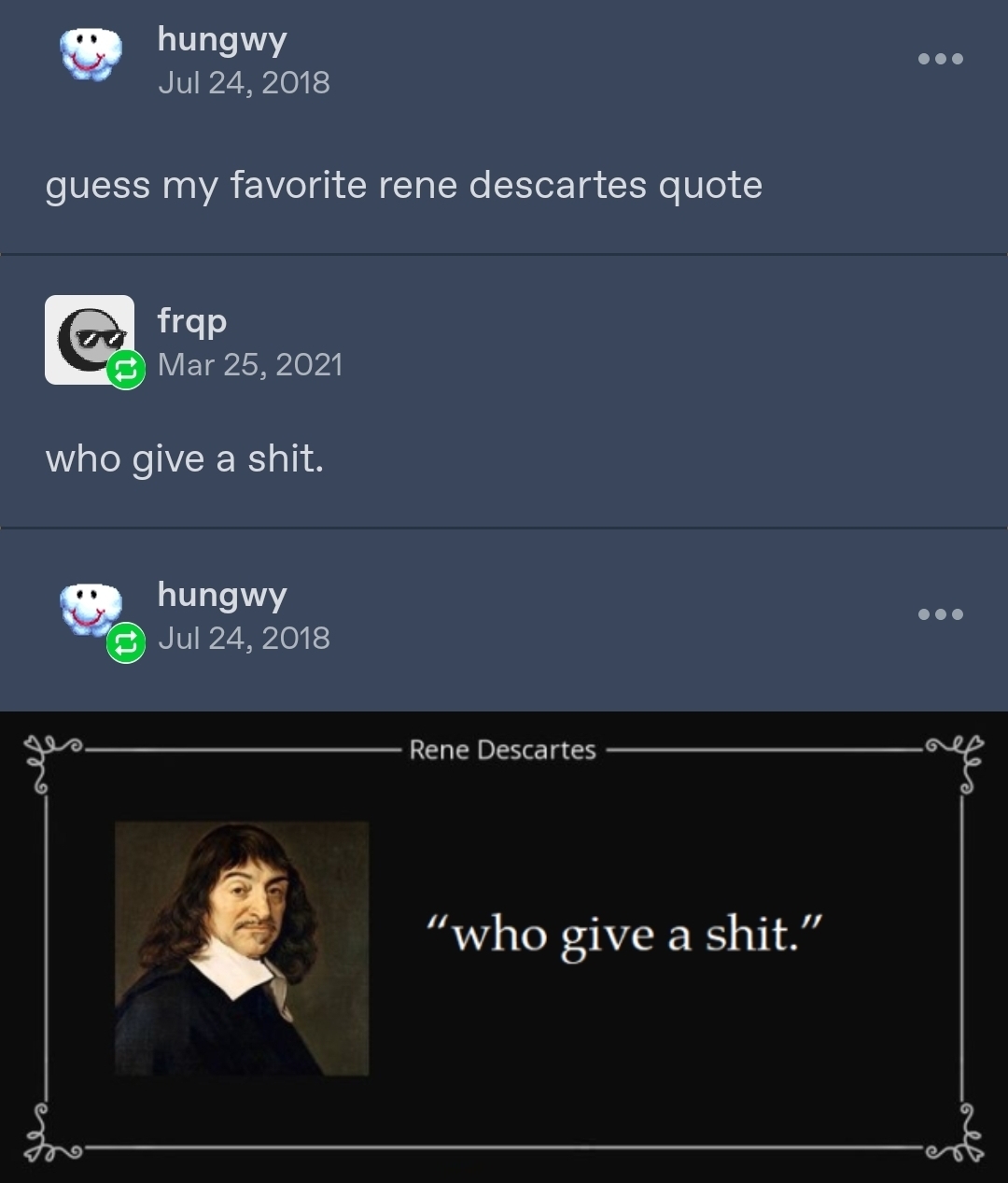Open hungwy's username on the "guess my favorite" post

(222, 39)
